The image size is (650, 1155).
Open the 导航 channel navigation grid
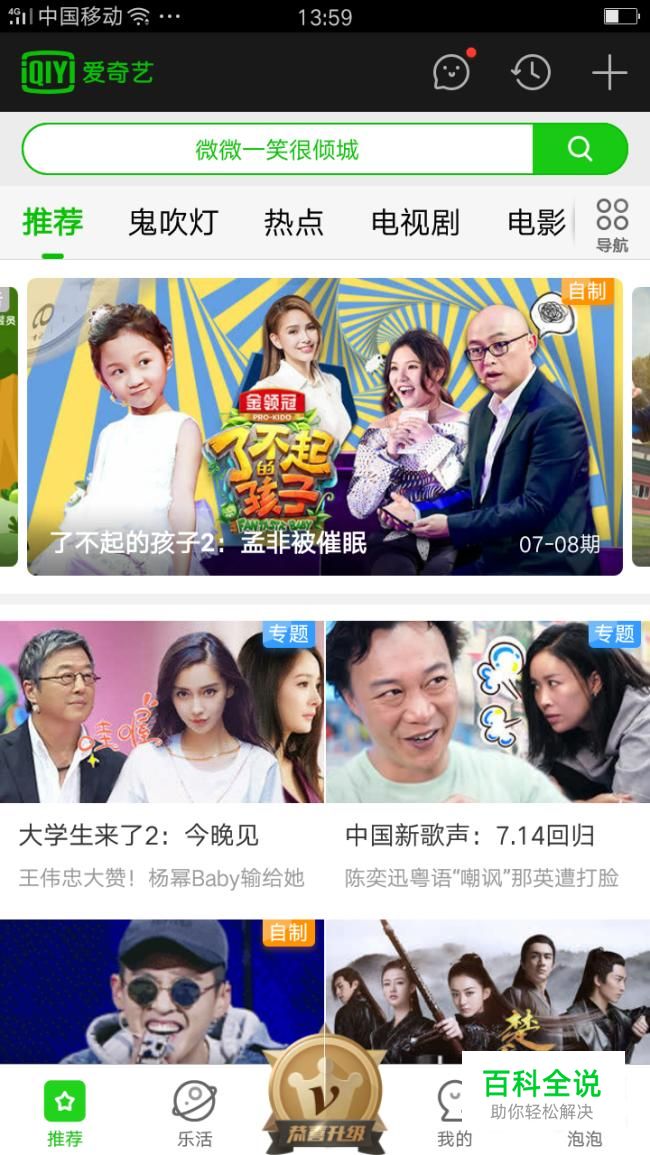click(x=612, y=224)
